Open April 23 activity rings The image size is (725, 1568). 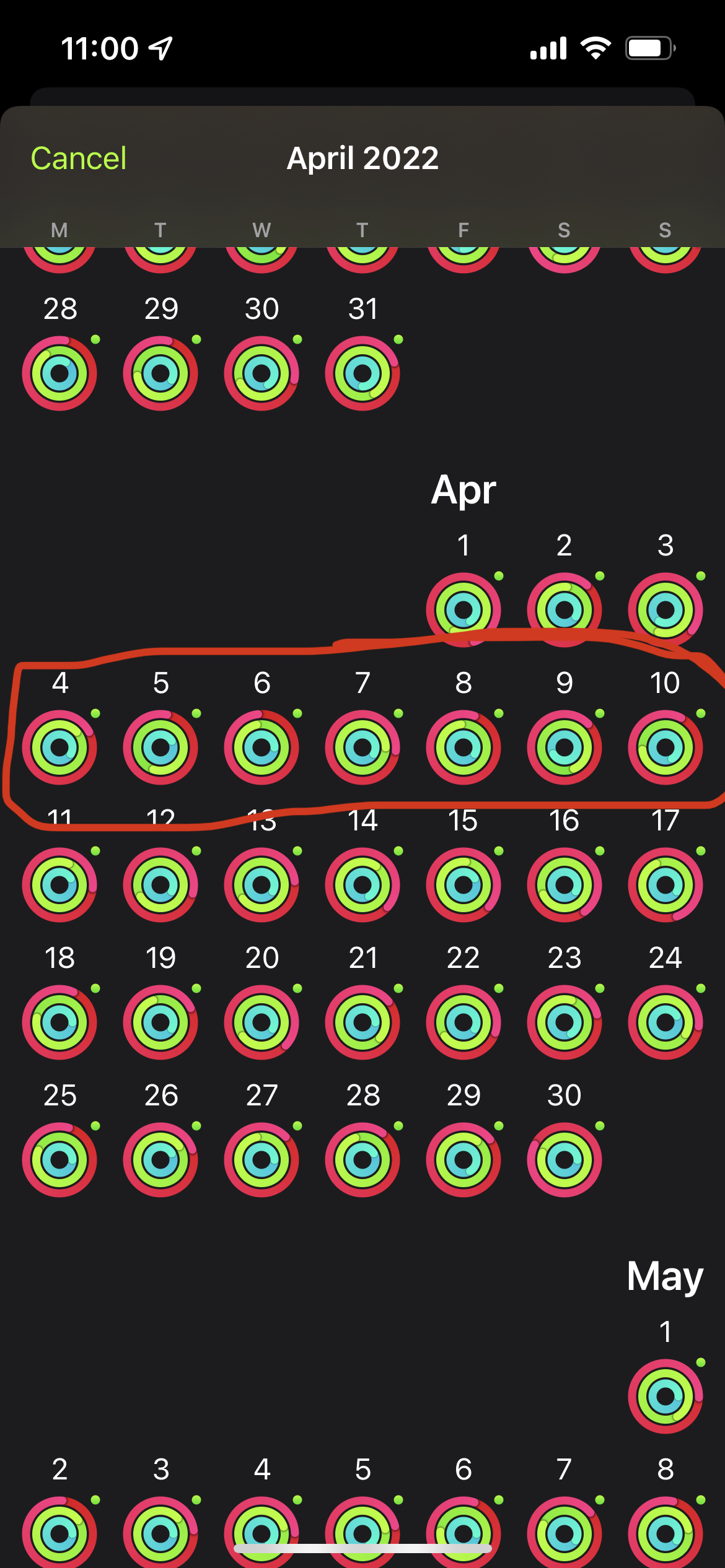click(x=564, y=1022)
